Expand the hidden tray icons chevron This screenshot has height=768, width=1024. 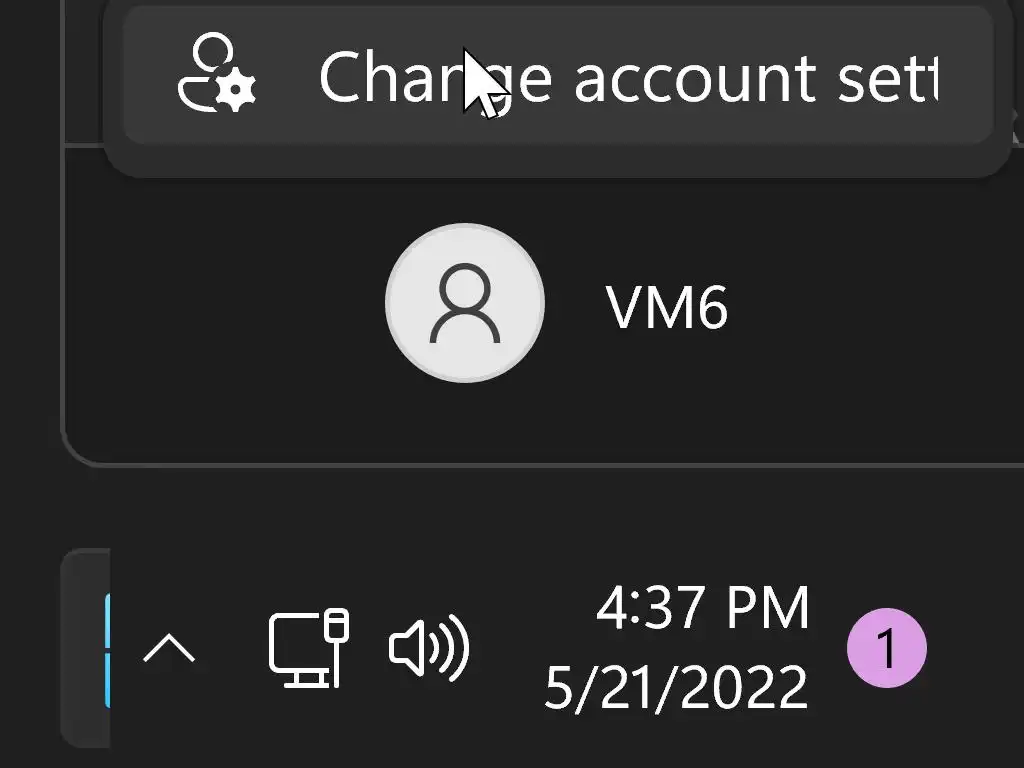point(169,650)
